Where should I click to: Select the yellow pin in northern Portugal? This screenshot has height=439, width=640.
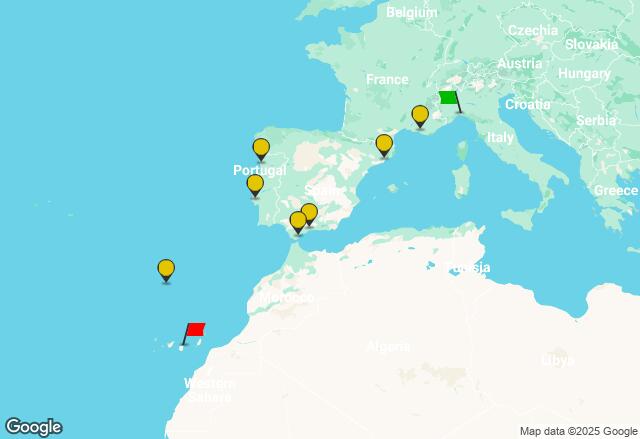(261, 149)
